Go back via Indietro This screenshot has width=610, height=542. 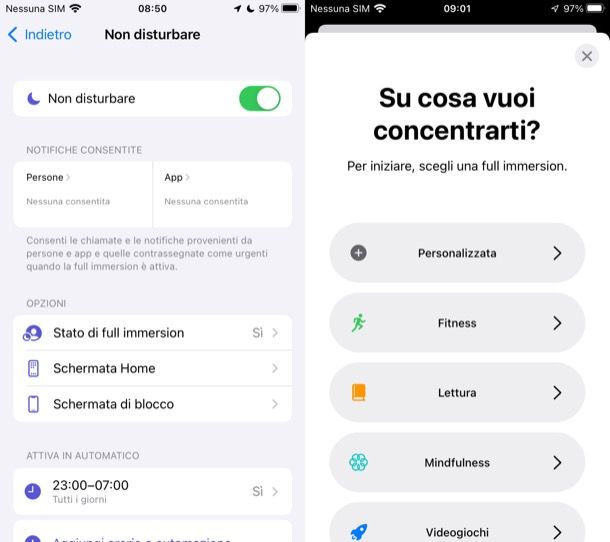click(x=40, y=34)
